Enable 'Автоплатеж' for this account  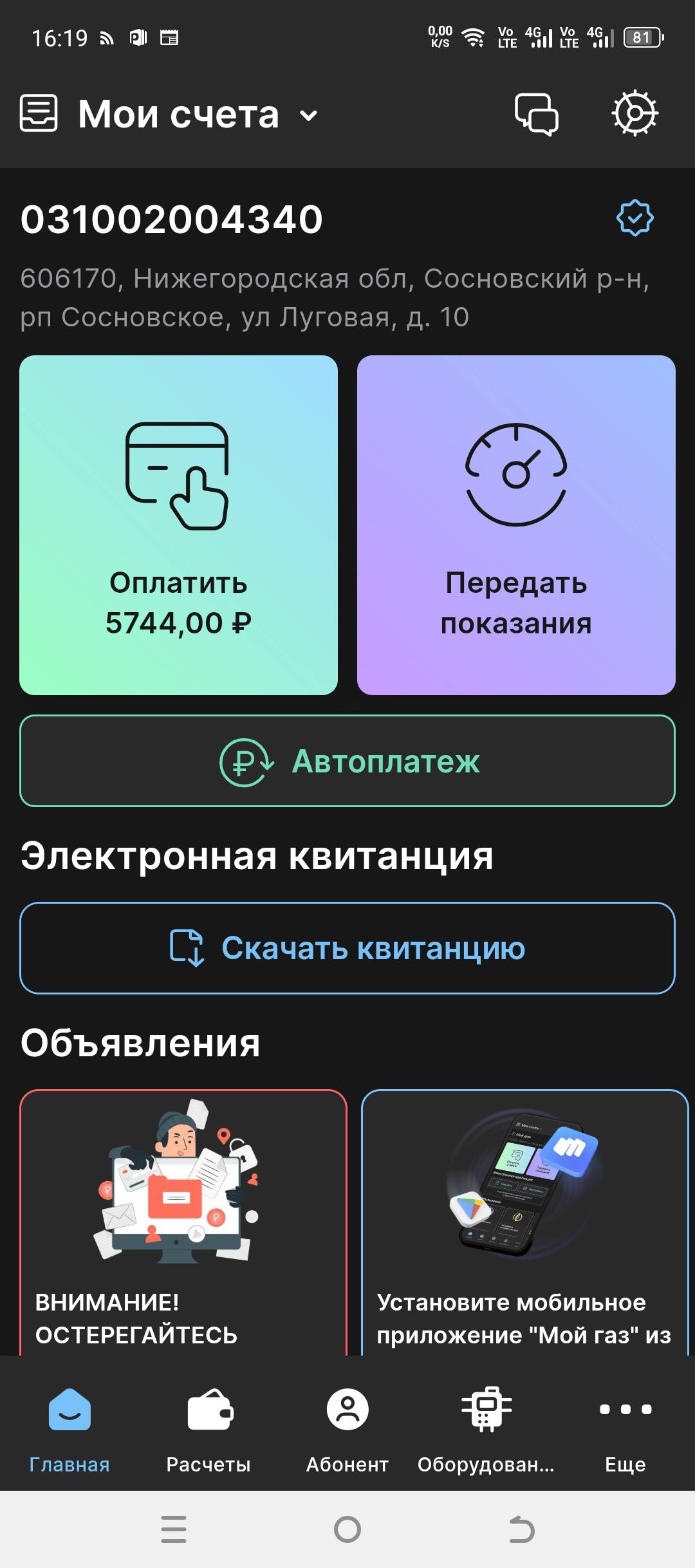(x=347, y=763)
